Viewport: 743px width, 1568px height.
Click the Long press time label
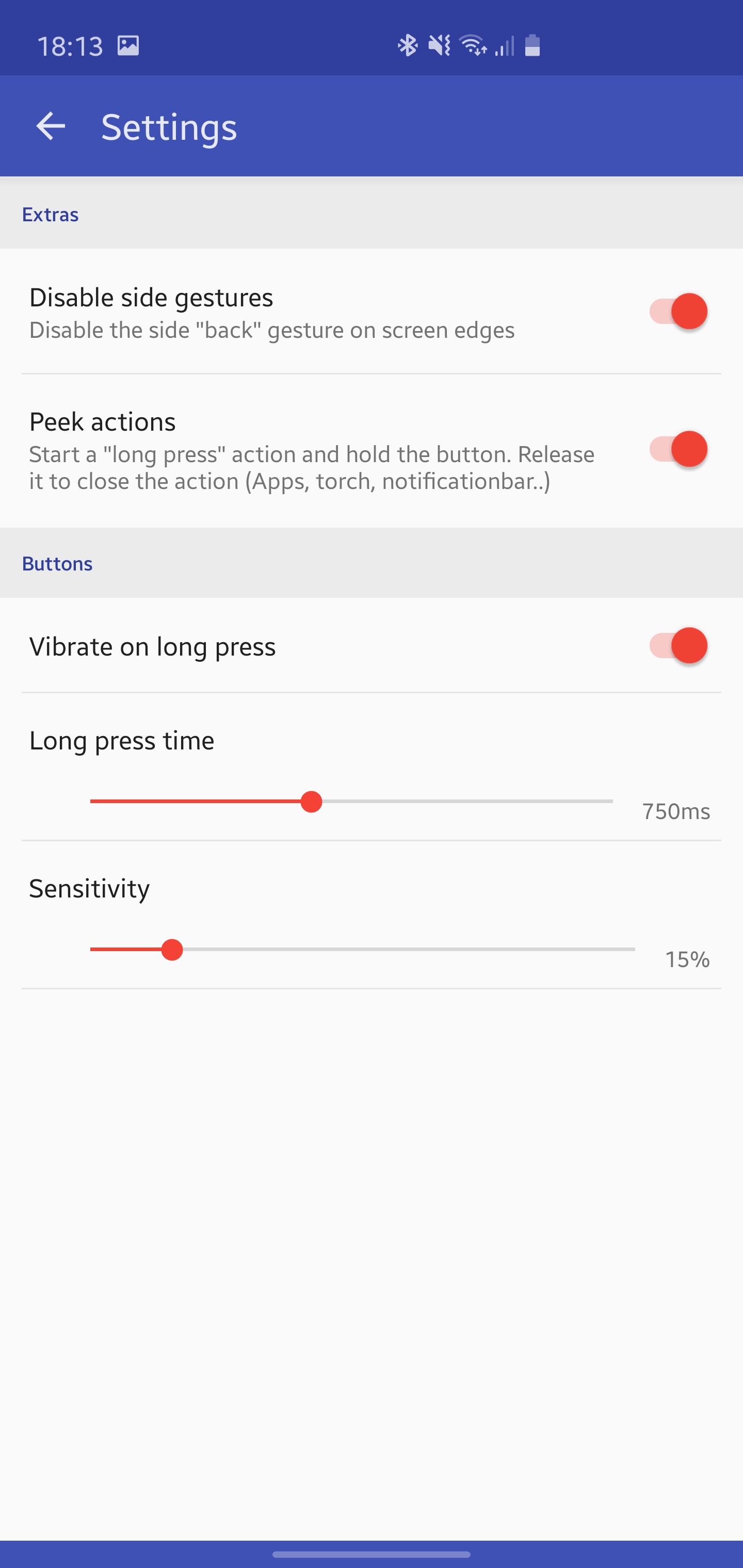pos(121,740)
